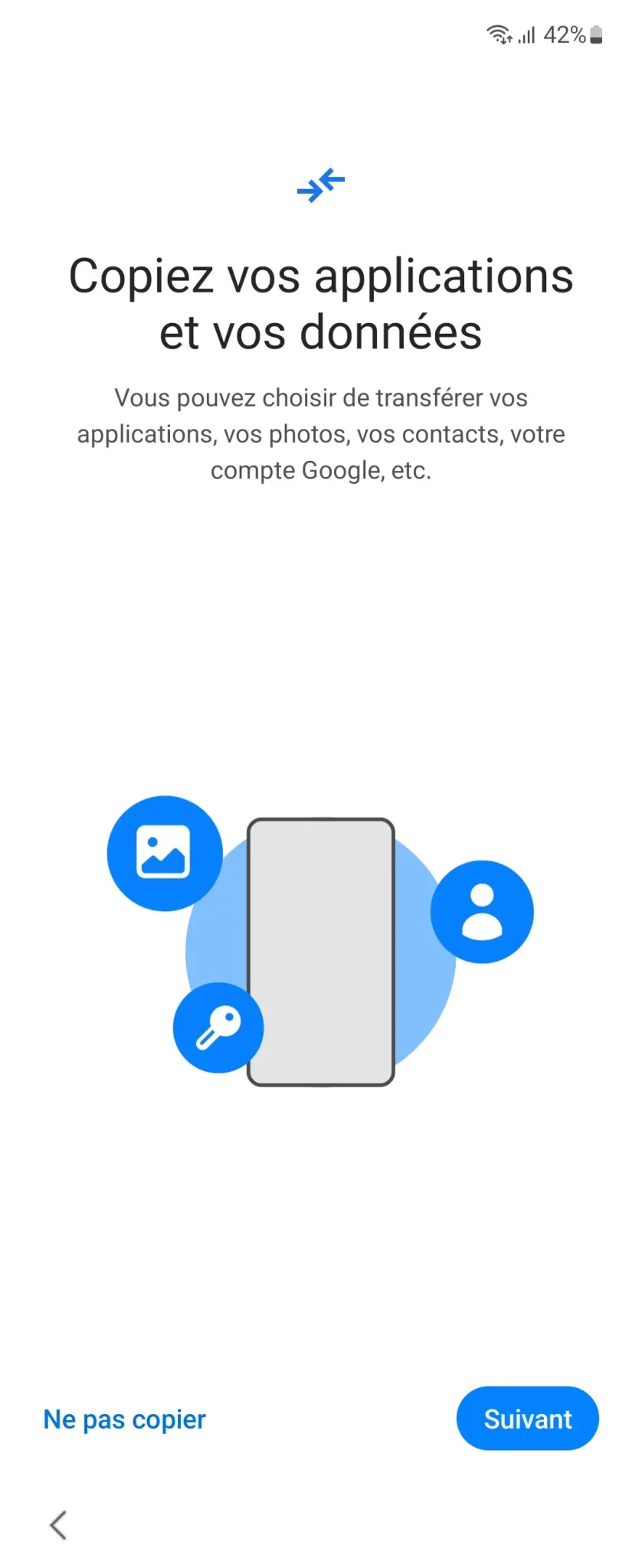Tap the Suivant button
Screen dimensions: 642x1568
tap(527, 1419)
